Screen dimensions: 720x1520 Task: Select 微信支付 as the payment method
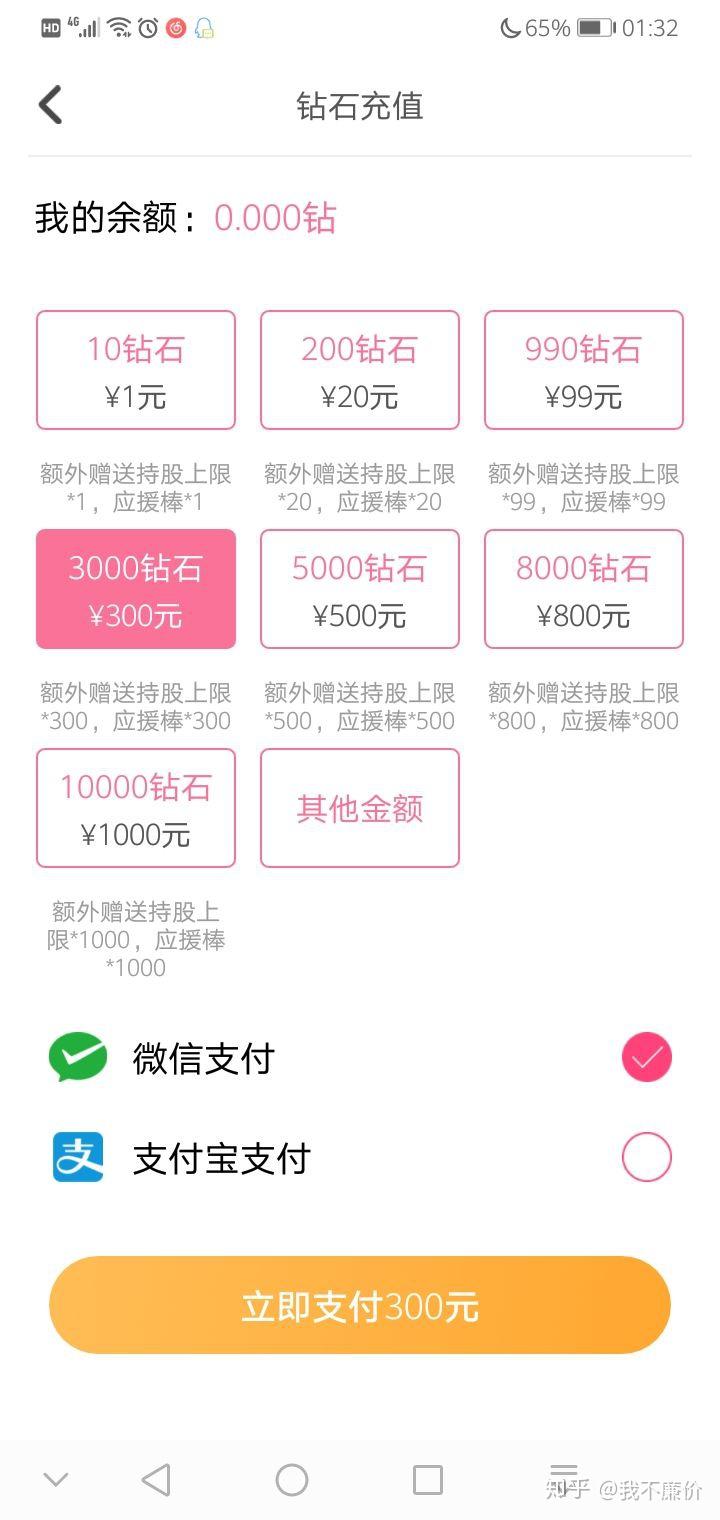(360, 1058)
